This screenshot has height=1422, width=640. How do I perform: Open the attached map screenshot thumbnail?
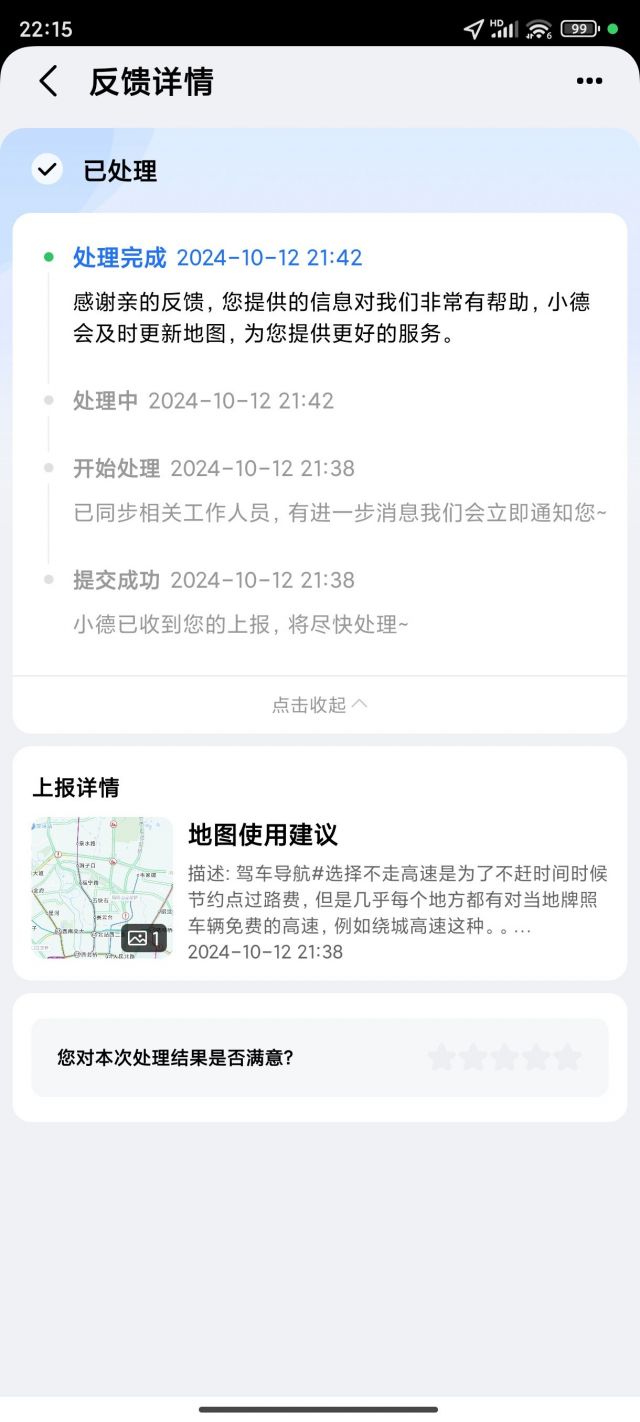click(x=102, y=888)
